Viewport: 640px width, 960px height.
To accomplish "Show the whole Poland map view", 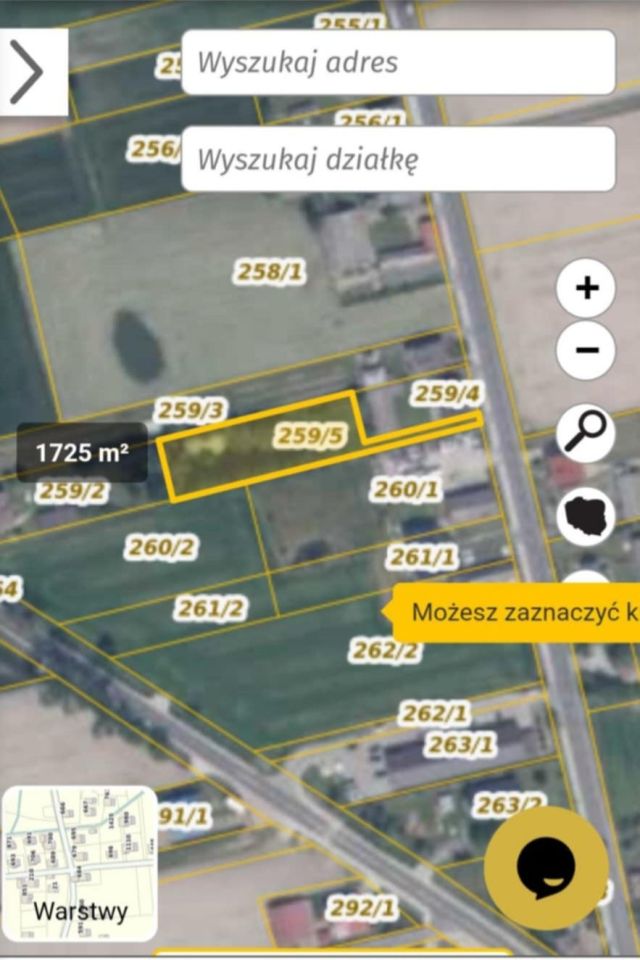I will (x=586, y=516).
